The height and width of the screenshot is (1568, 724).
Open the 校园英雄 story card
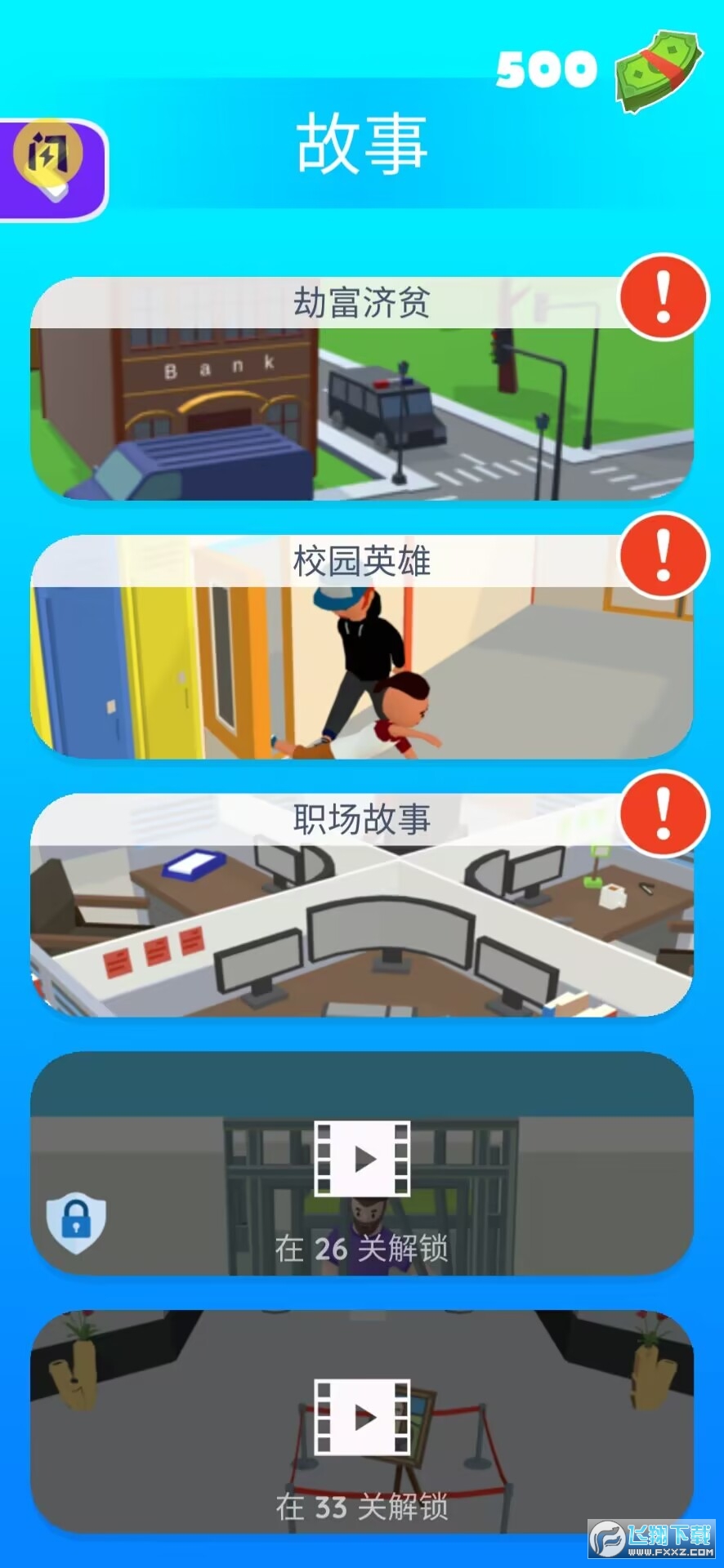tap(361, 648)
